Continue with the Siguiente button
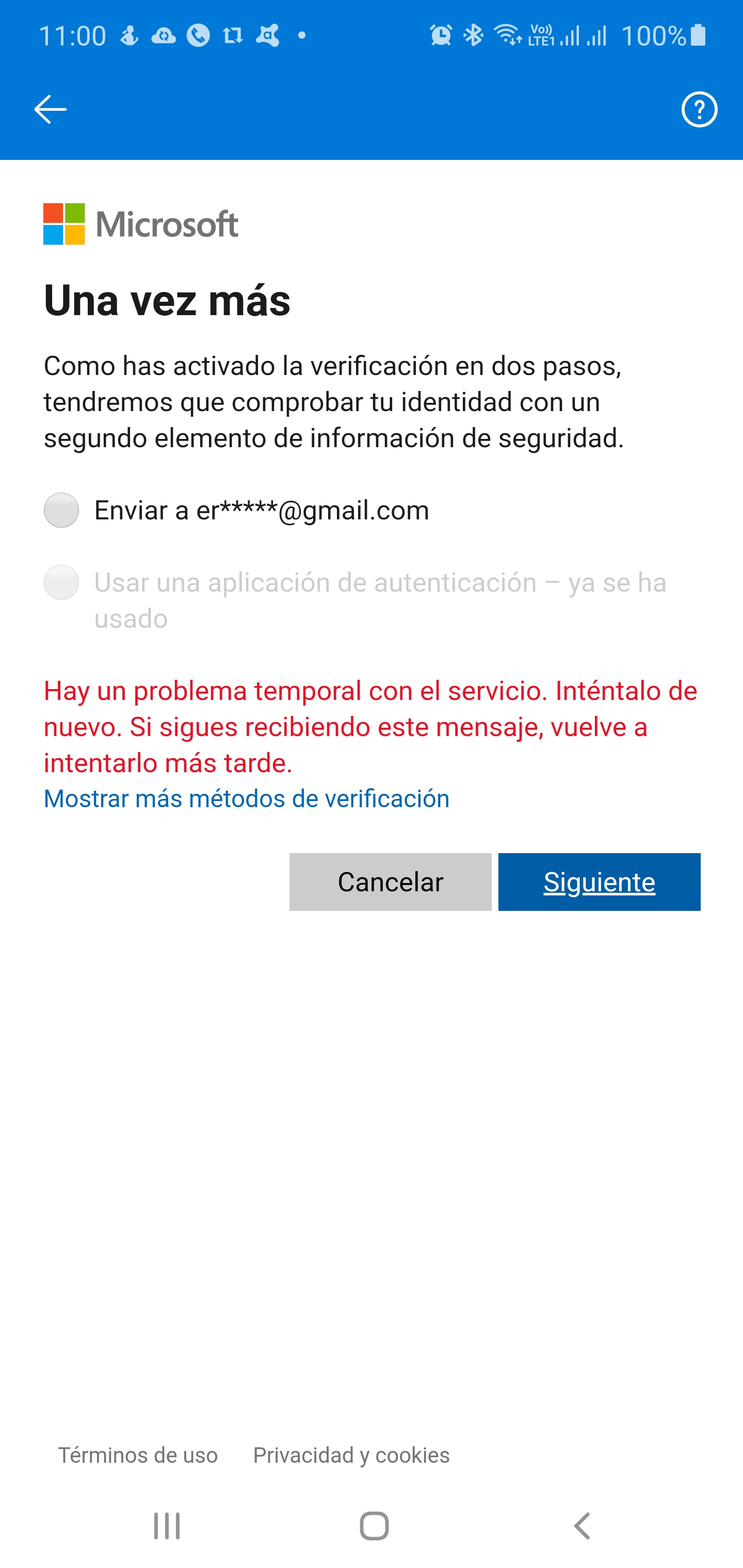 point(599,882)
